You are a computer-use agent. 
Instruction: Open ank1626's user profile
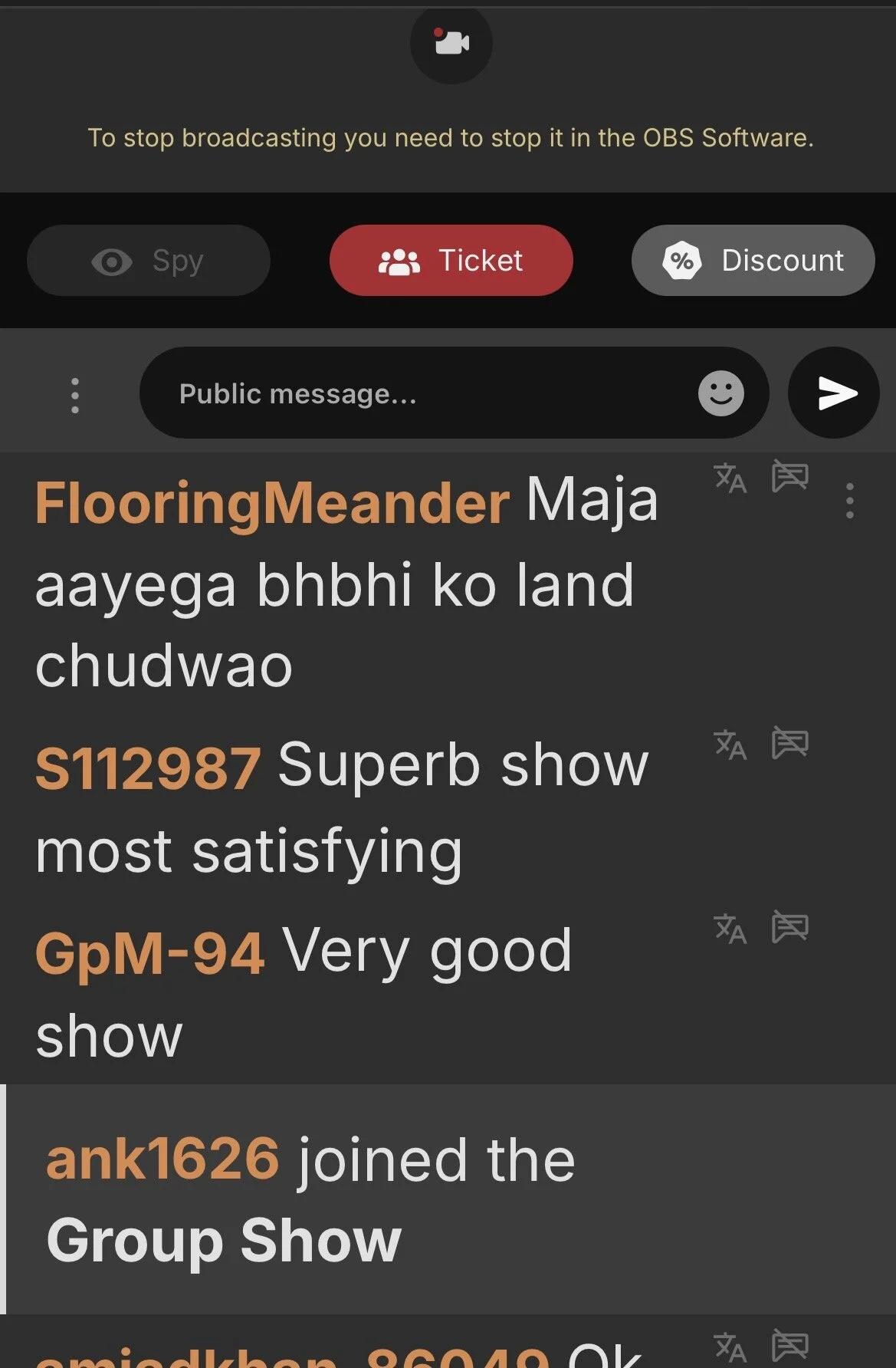click(x=162, y=1158)
